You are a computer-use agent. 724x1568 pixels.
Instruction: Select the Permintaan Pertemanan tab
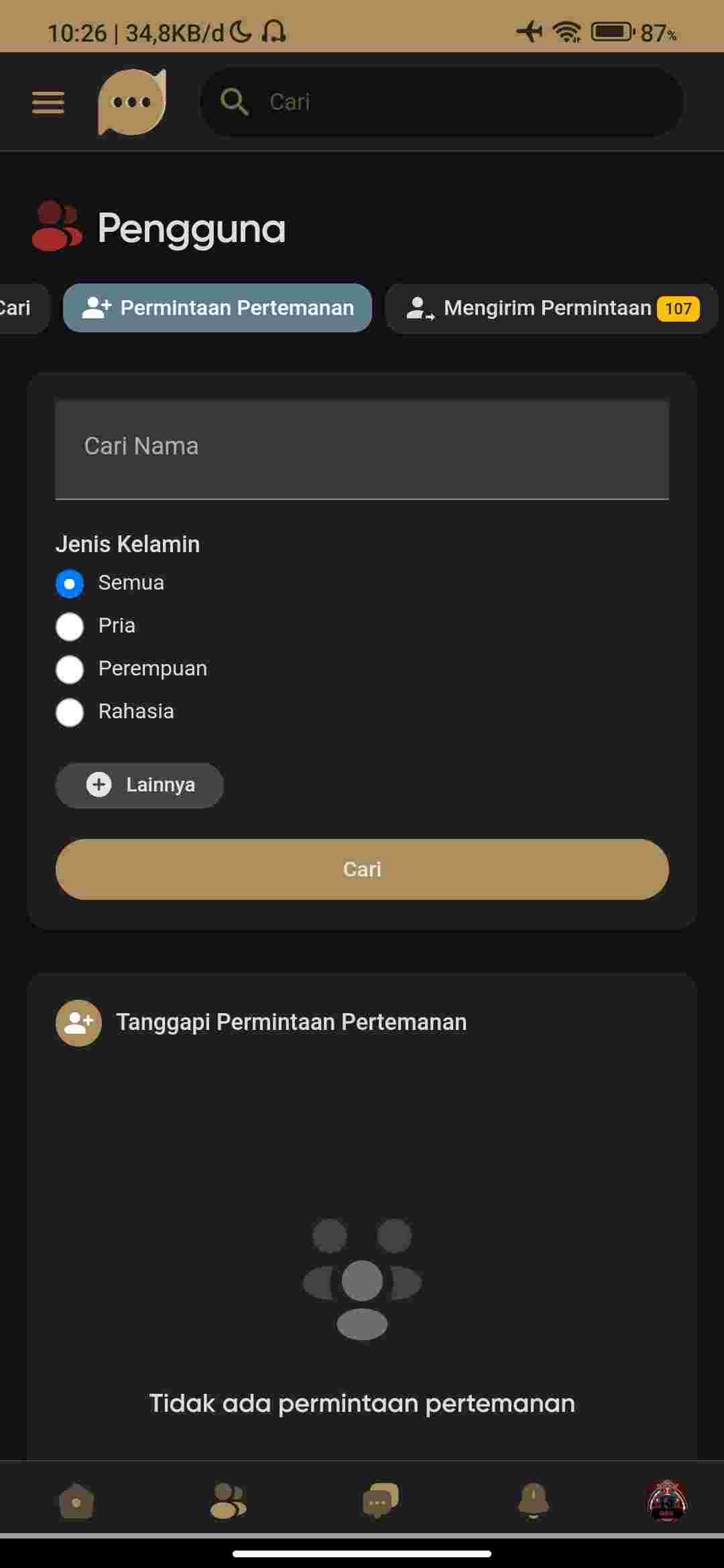(x=218, y=308)
